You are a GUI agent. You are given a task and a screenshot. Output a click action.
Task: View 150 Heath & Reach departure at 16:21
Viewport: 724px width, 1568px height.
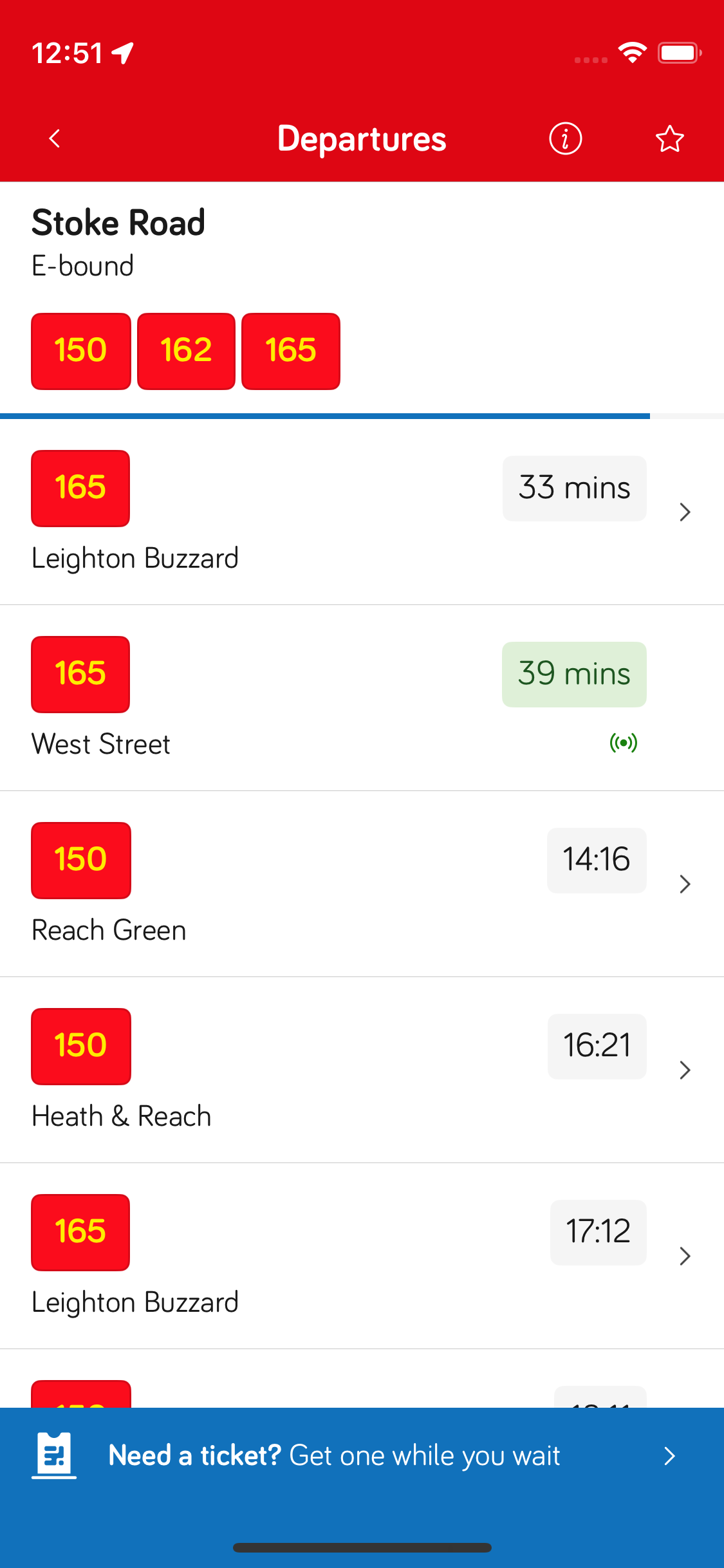tap(362, 1070)
